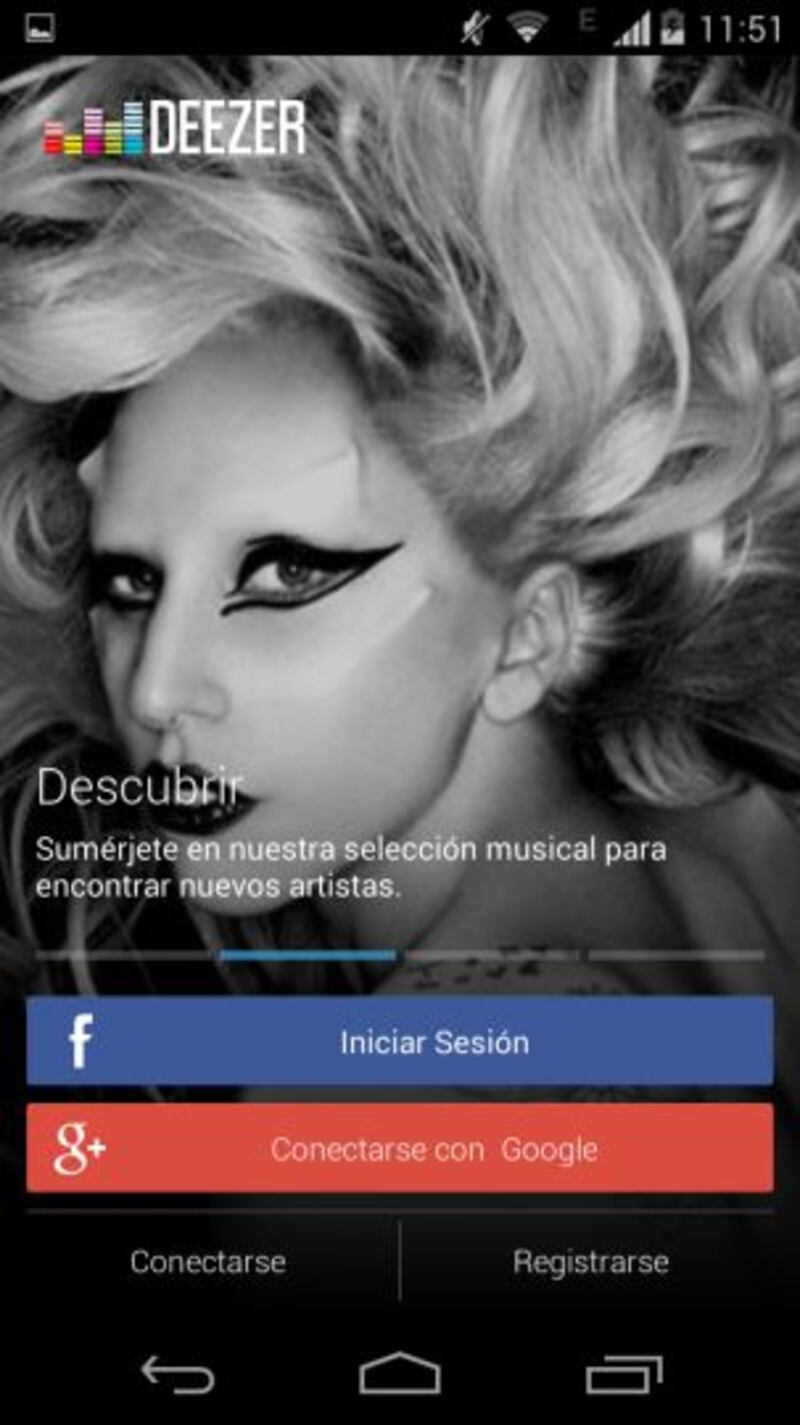This screenshot has height=1425, width=800.
Task: Tap Conectarse to log in
Action: point(208,1261)
